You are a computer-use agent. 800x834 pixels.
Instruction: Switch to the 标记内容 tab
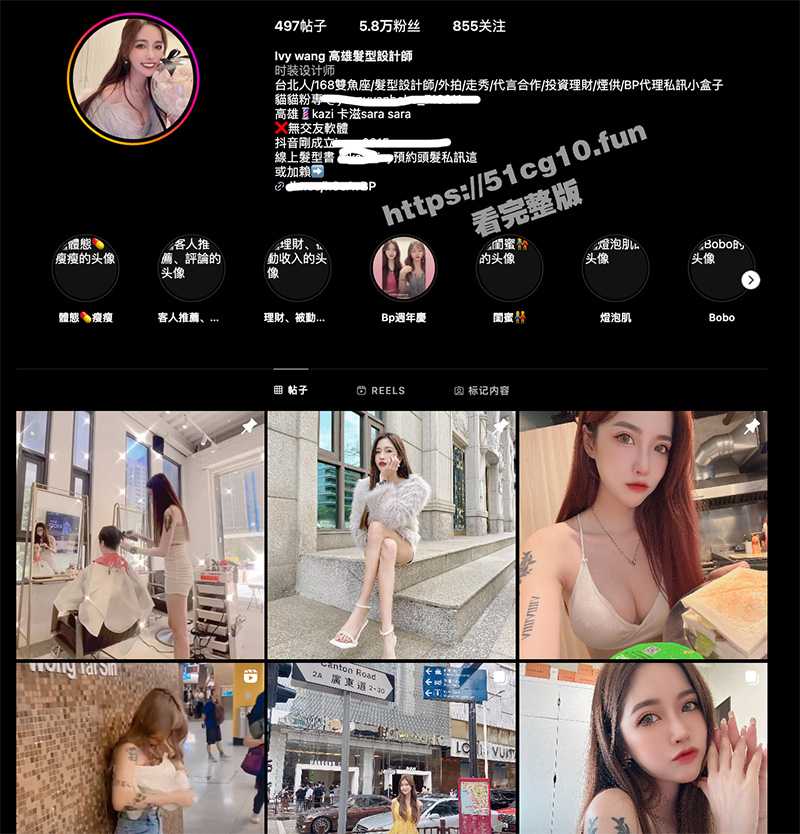[x=481, y=390]
